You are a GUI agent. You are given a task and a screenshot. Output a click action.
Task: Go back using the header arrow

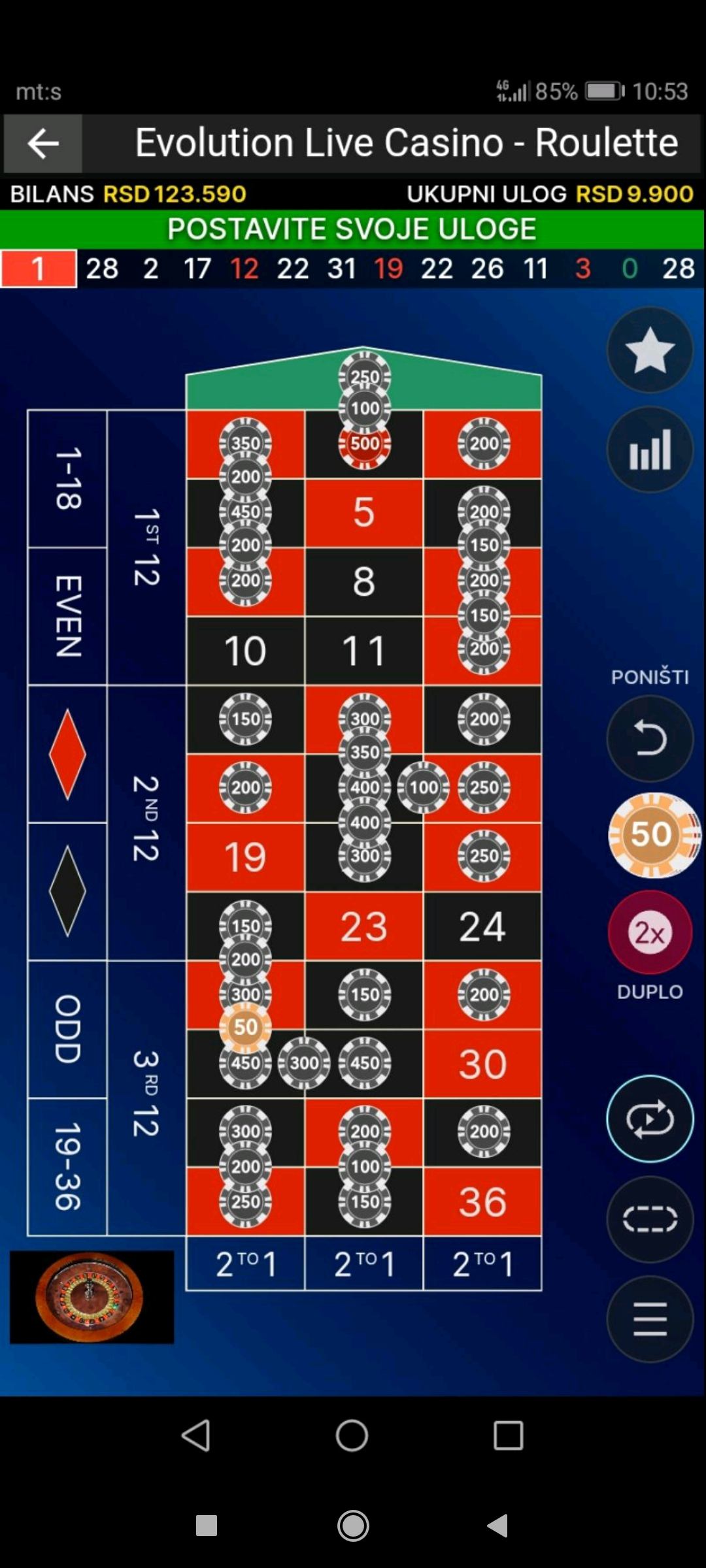[43, 144]
